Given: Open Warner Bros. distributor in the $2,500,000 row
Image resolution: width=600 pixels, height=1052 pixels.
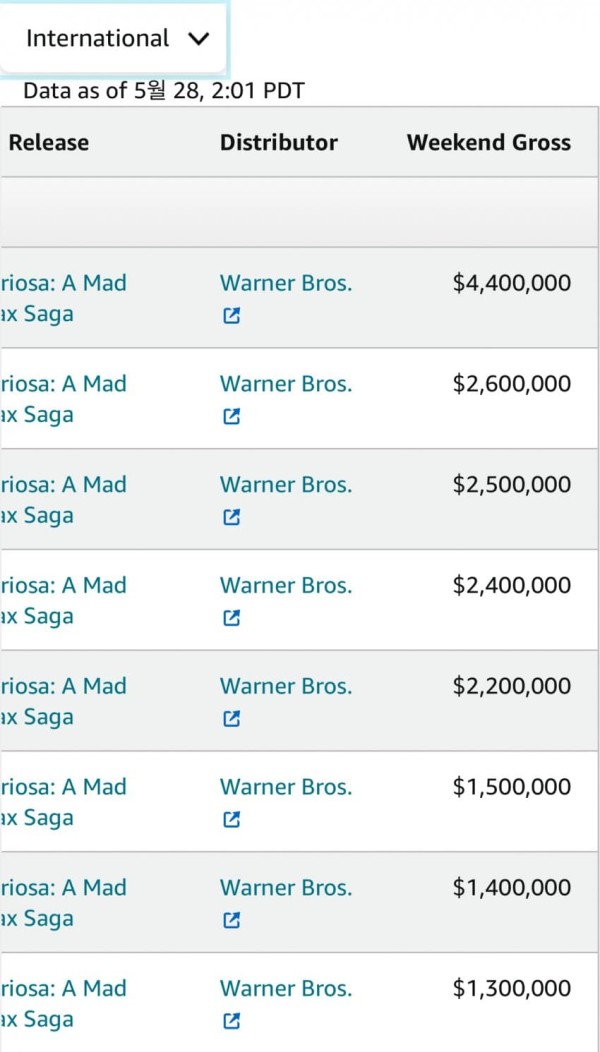Looking at the screenshot, I should (x=286, y=484).
